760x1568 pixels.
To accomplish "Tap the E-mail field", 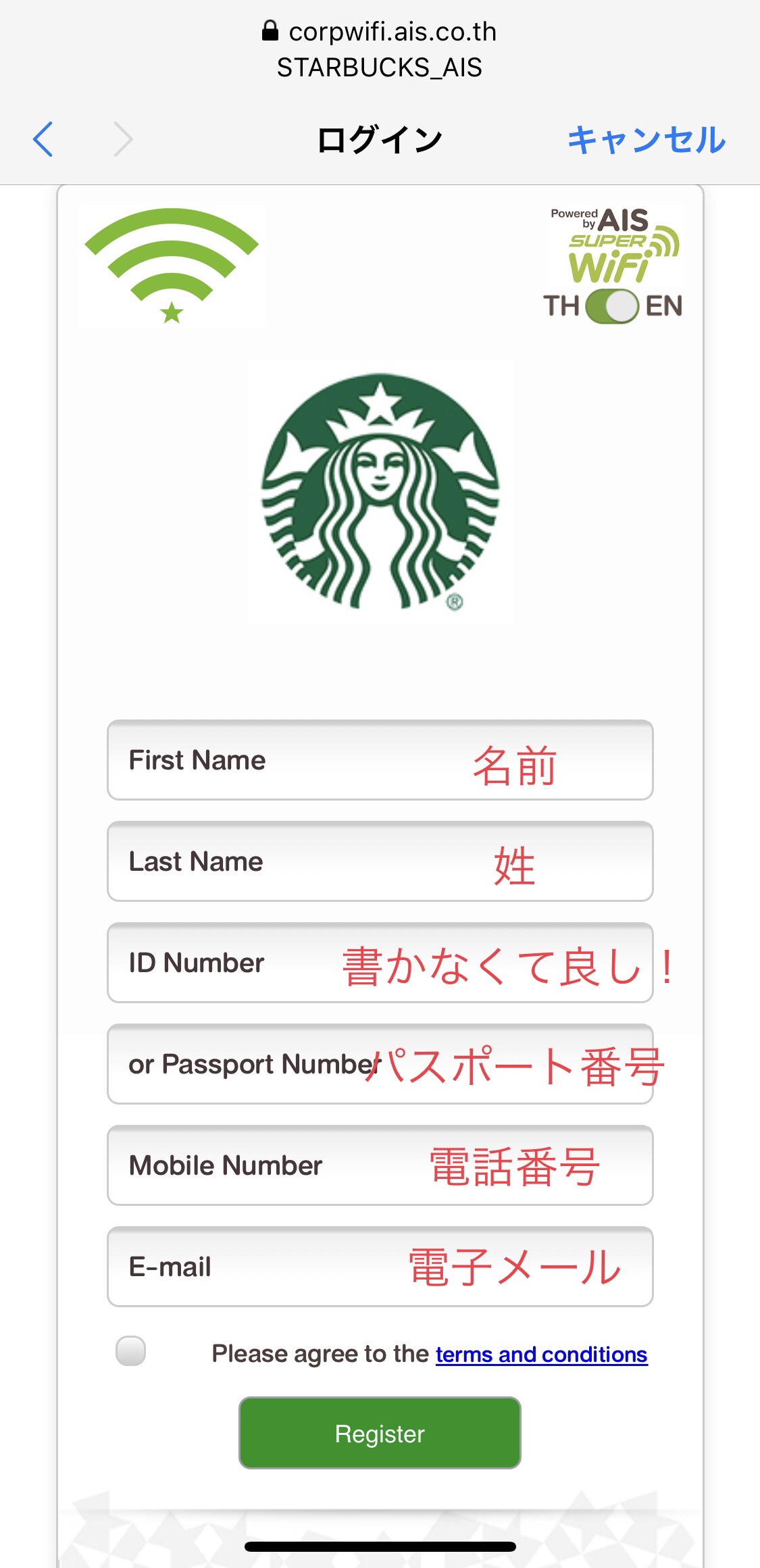I will point(380,1267).
